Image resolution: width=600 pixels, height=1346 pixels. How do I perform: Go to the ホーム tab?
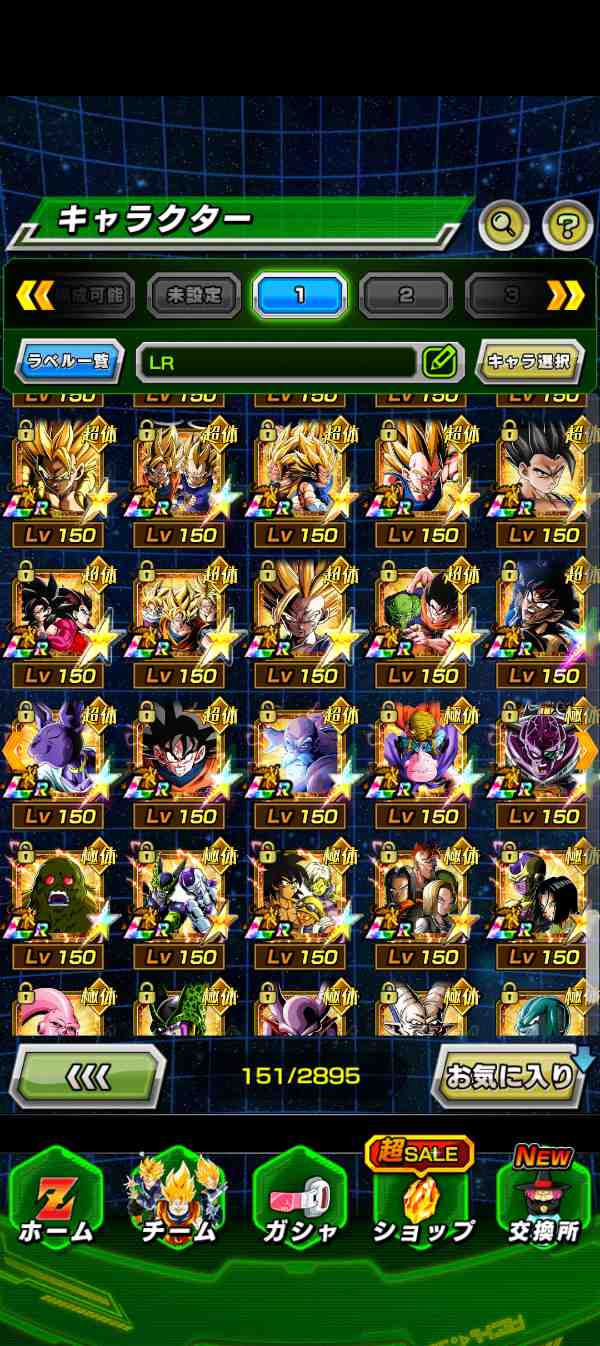pyautogui.click(x=55, y=1200)
